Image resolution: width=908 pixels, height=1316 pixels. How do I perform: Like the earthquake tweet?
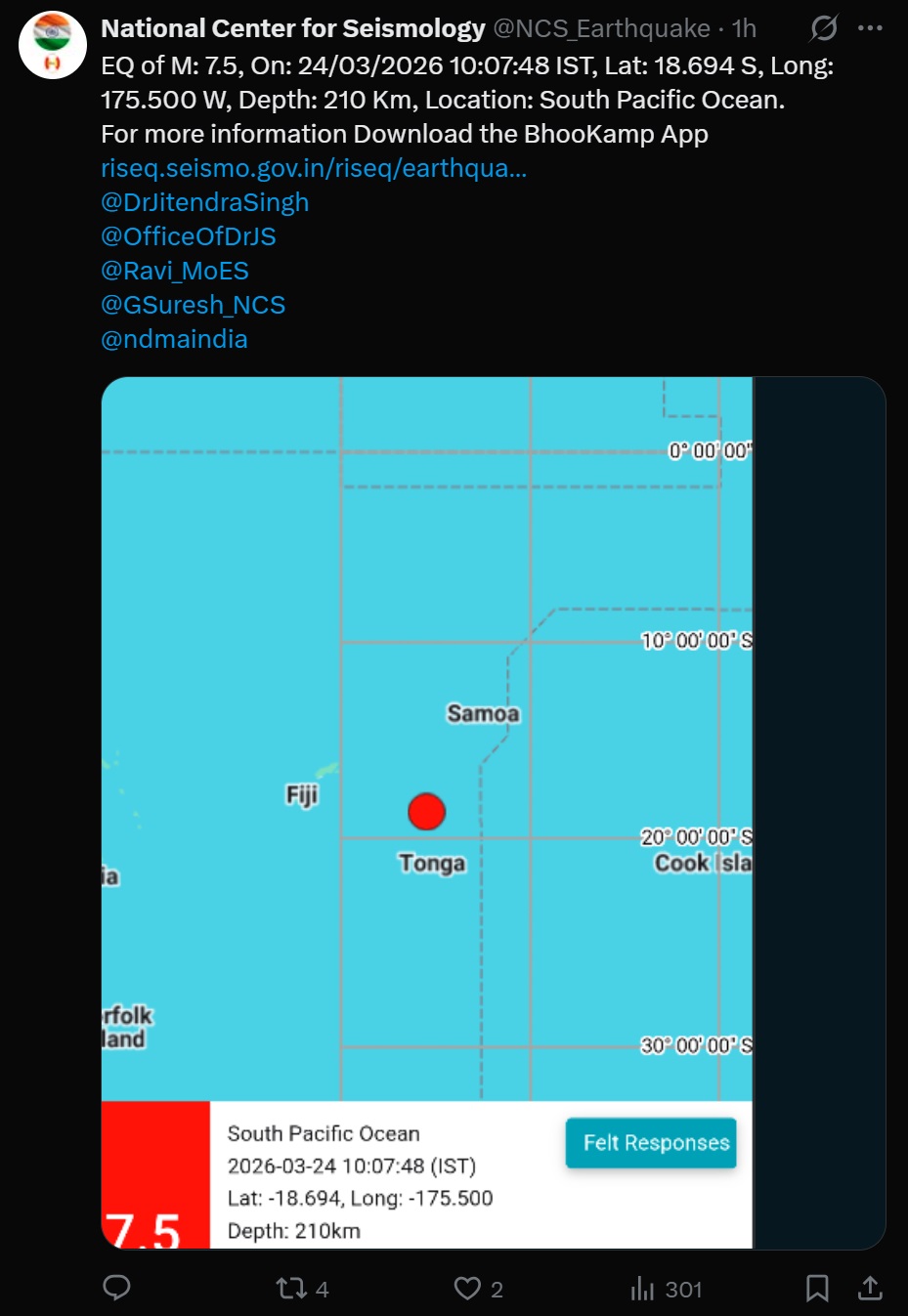coord(468,1289)
